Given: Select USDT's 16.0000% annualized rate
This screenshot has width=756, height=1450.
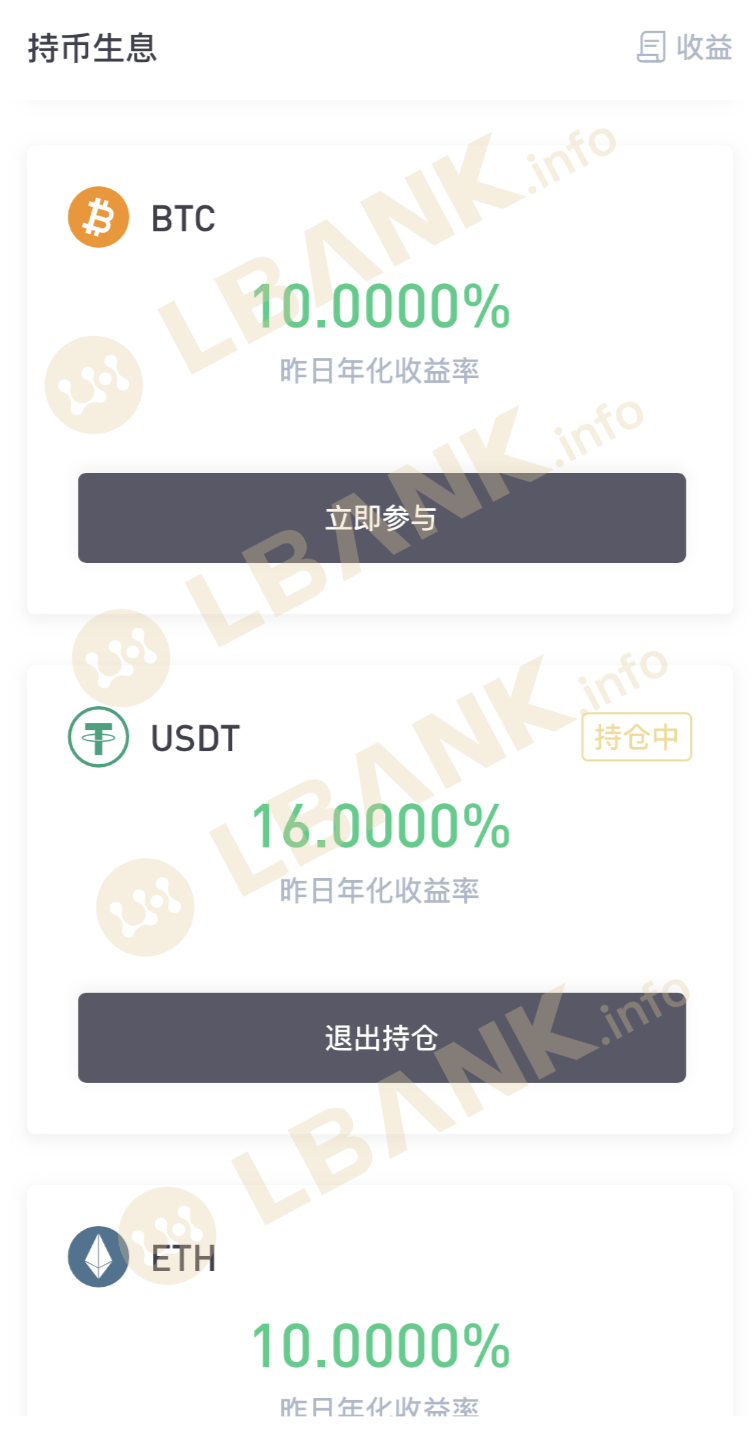Looking at the screenshot, I should coord(380,827).
